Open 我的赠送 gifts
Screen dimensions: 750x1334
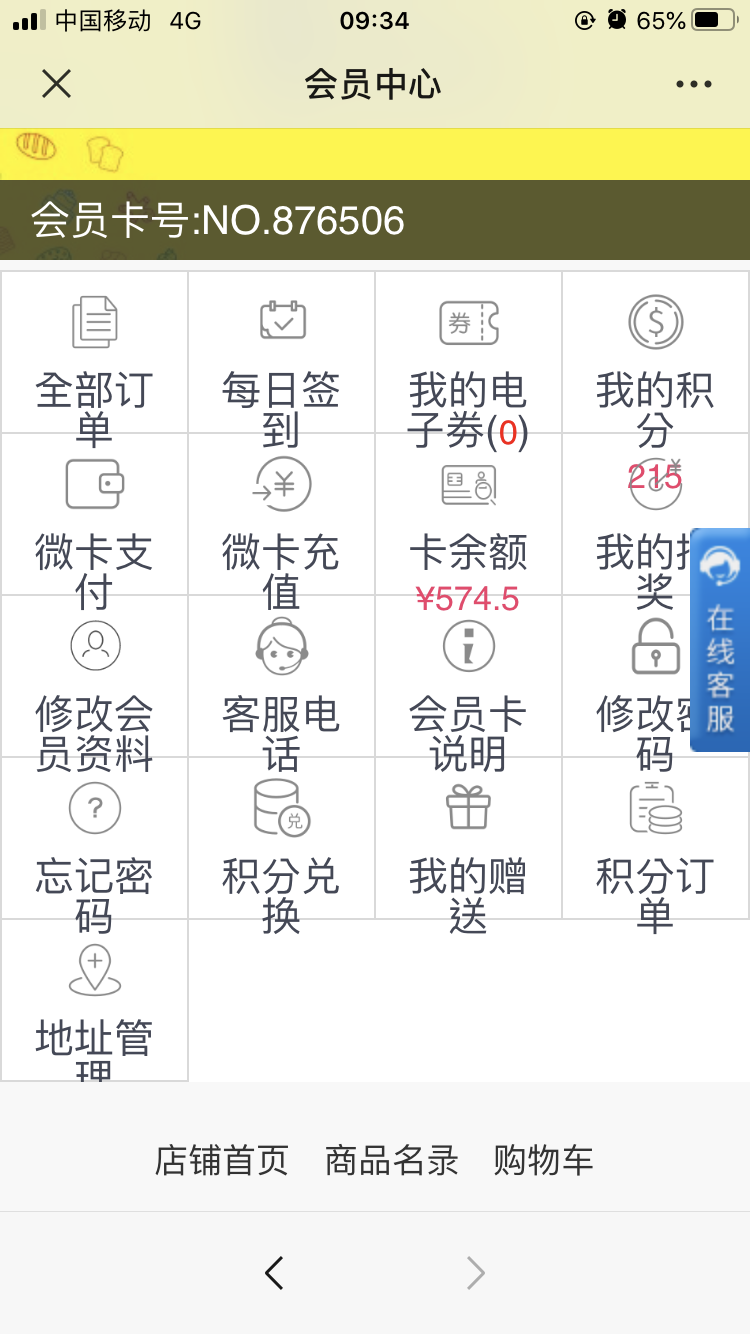tap(469, 838)
